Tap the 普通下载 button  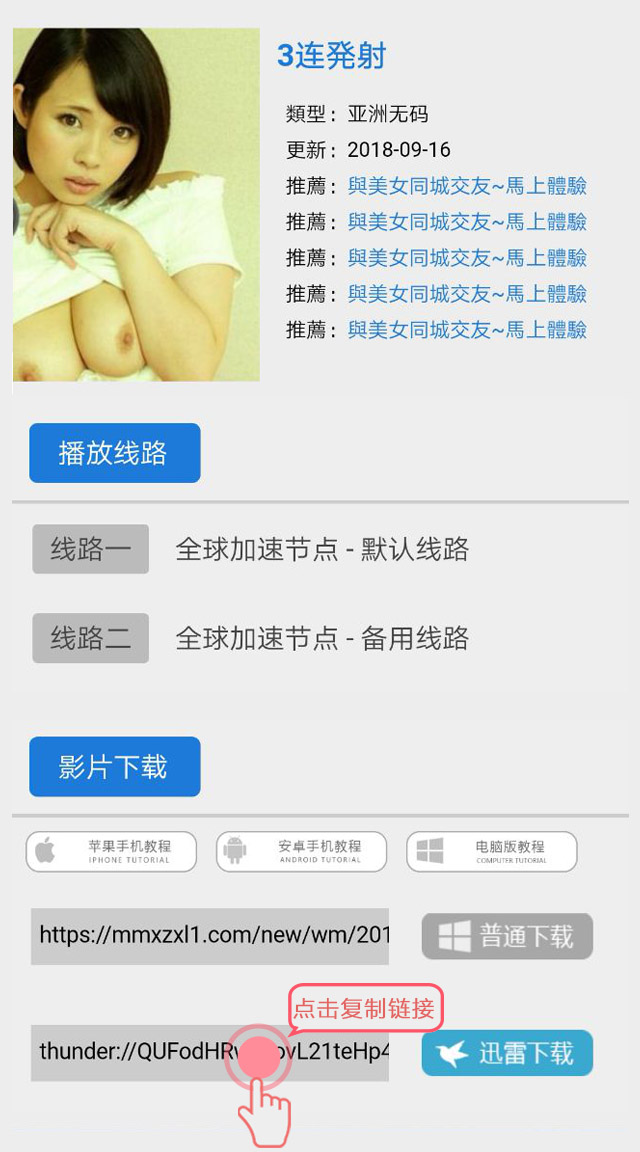(507, 936)
